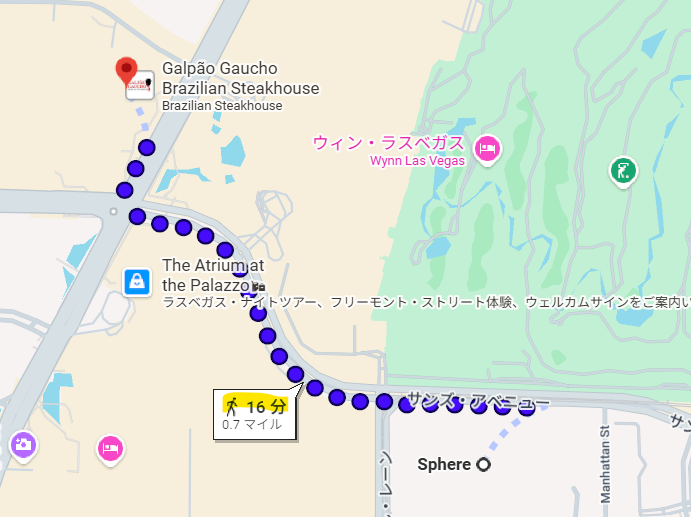Select the Sphere starting point marker

coord(484,464)
